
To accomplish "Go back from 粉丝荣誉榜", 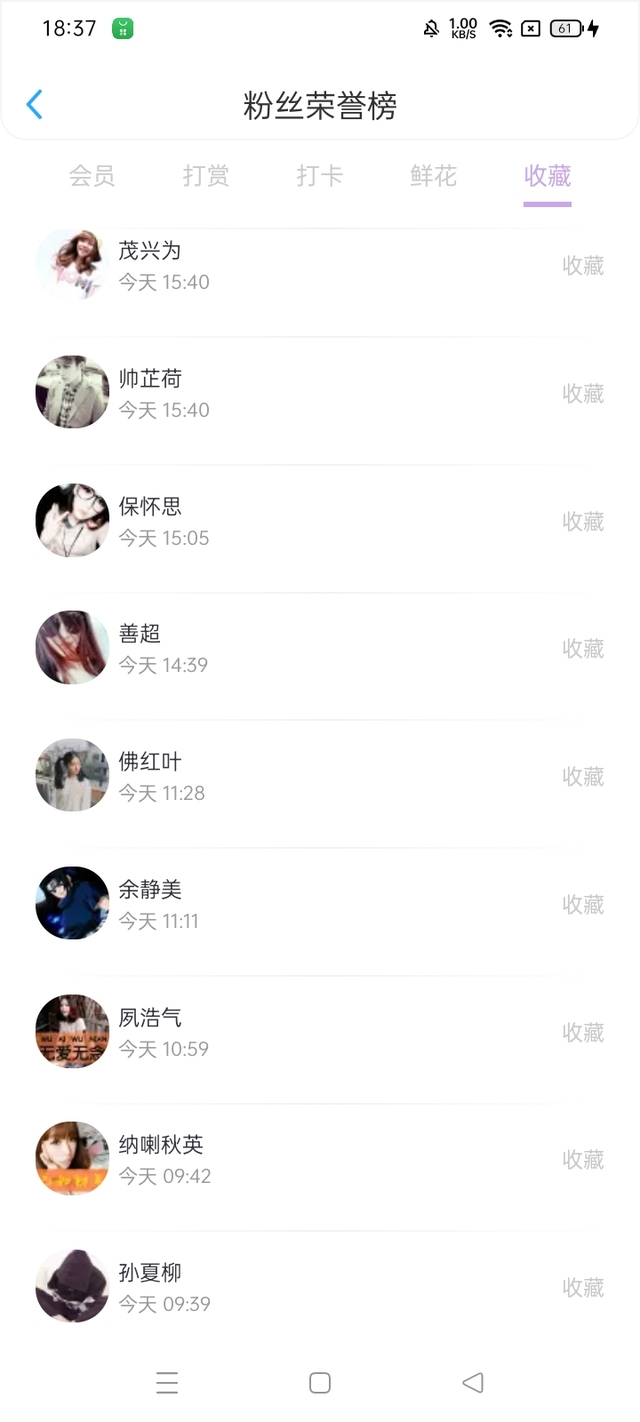I will point(35,105).
